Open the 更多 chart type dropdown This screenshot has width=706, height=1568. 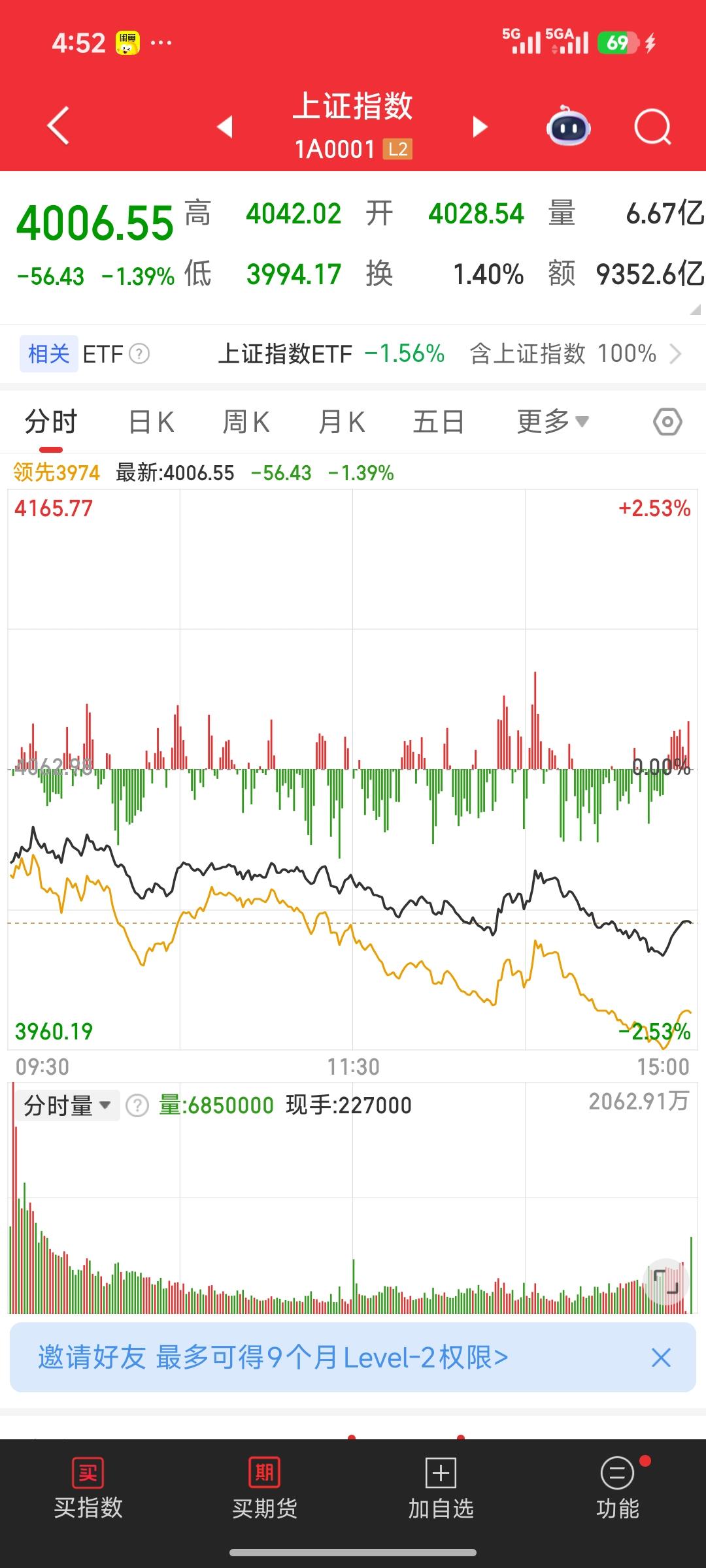pyautogui.click(x=552, y=421)
